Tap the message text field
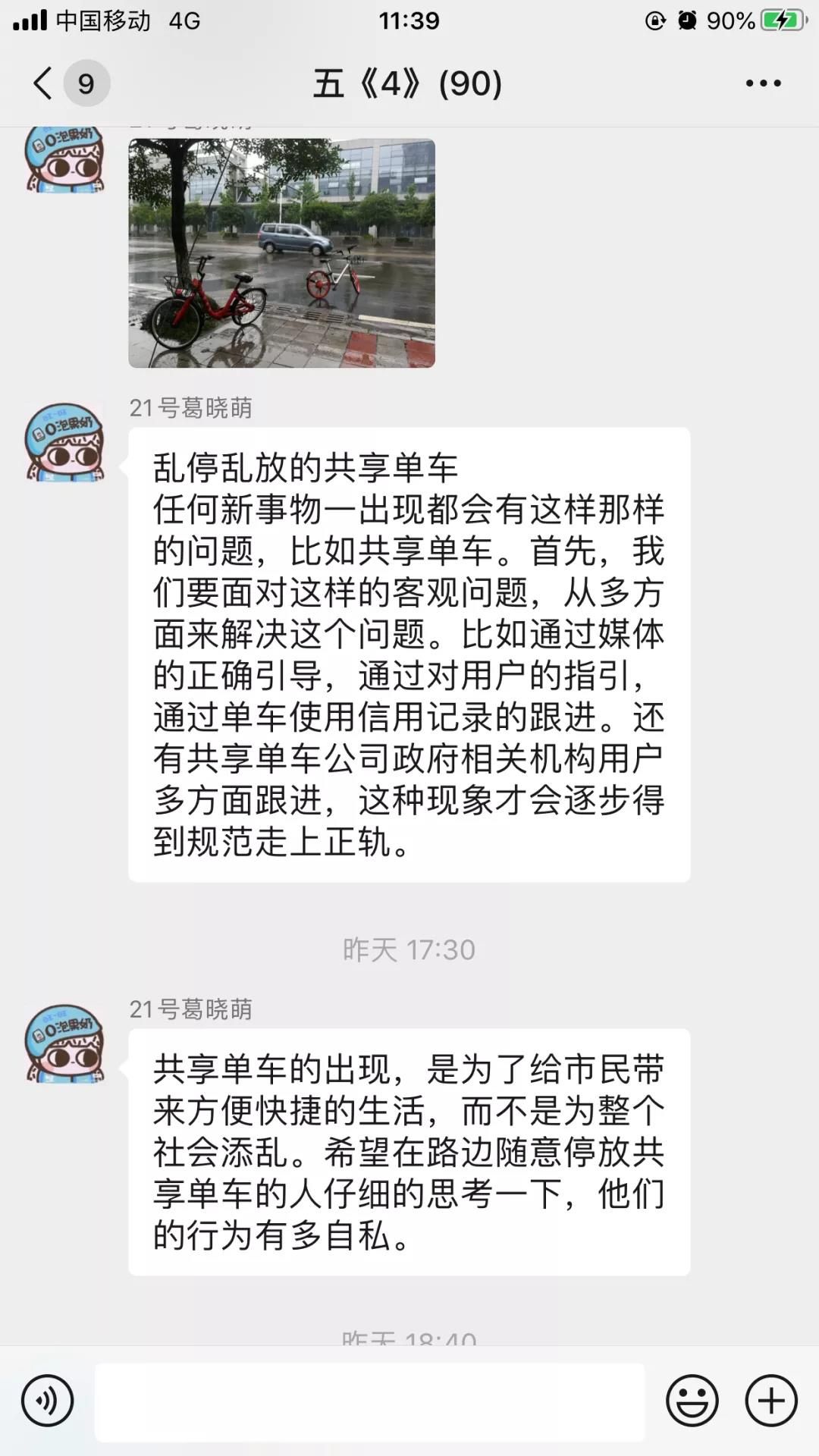The width and height of the screenshot is (819, 1456). (x=369, y=1401)
